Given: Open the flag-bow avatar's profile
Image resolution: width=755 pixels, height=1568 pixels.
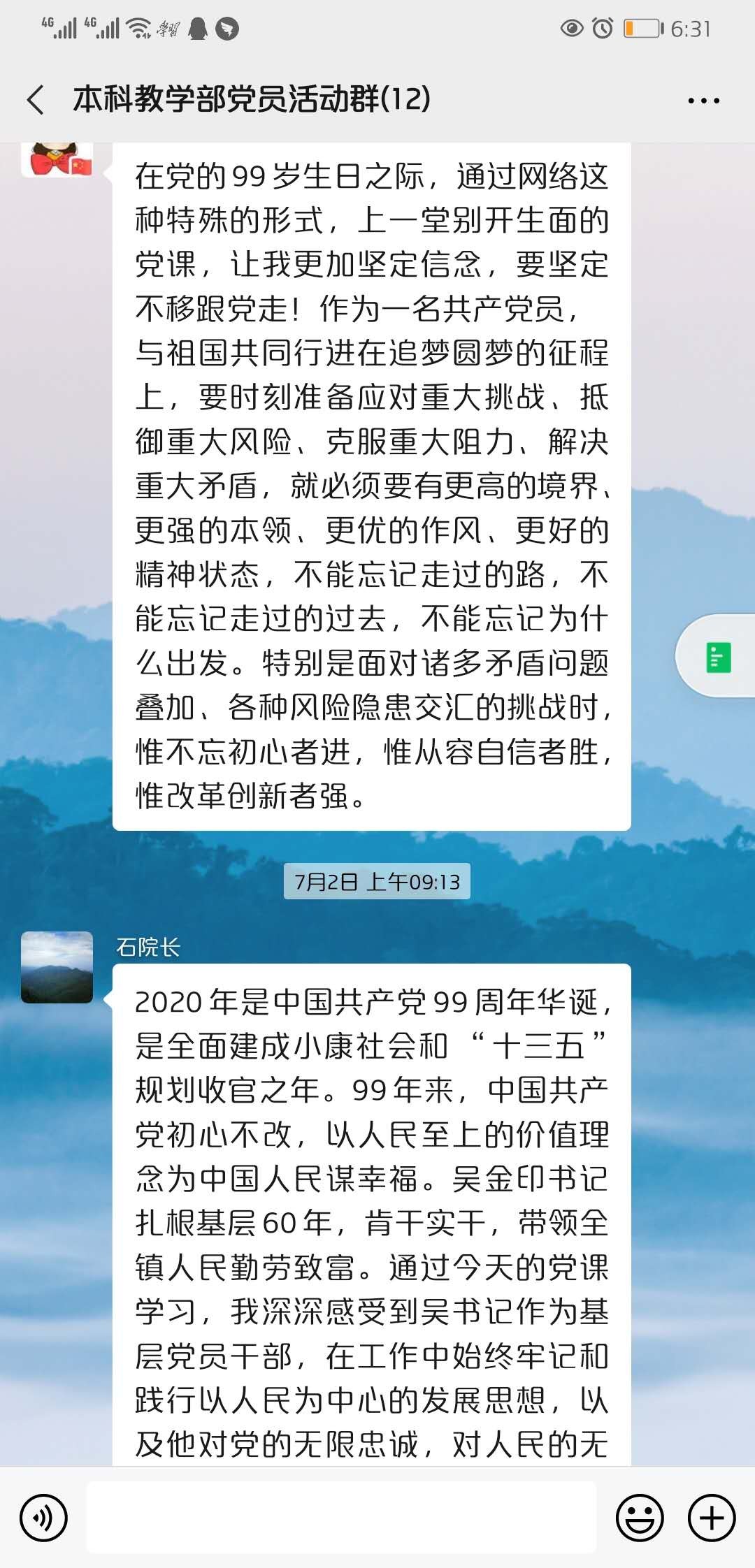Looking at the screenshot, I should 57,160.
